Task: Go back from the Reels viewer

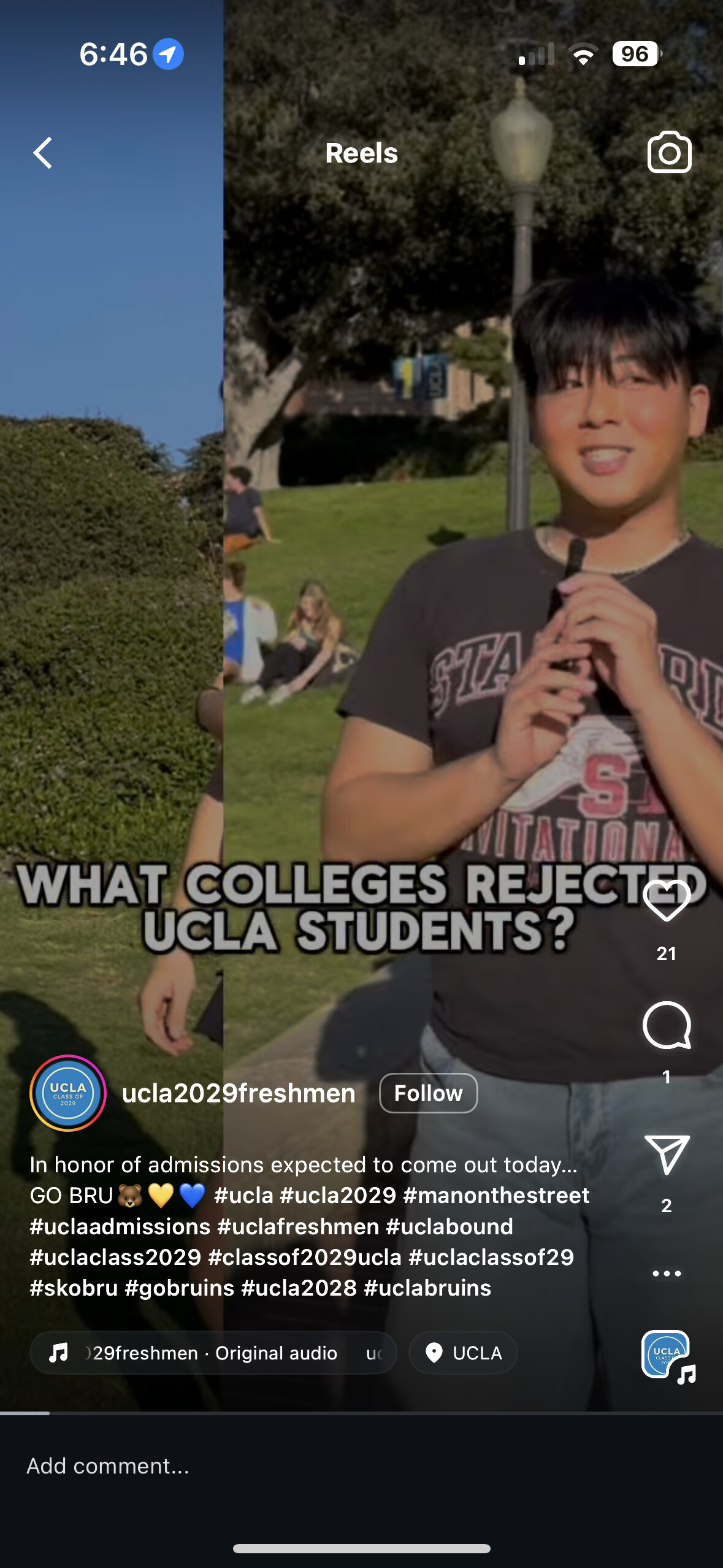Action: pos(43,153)
